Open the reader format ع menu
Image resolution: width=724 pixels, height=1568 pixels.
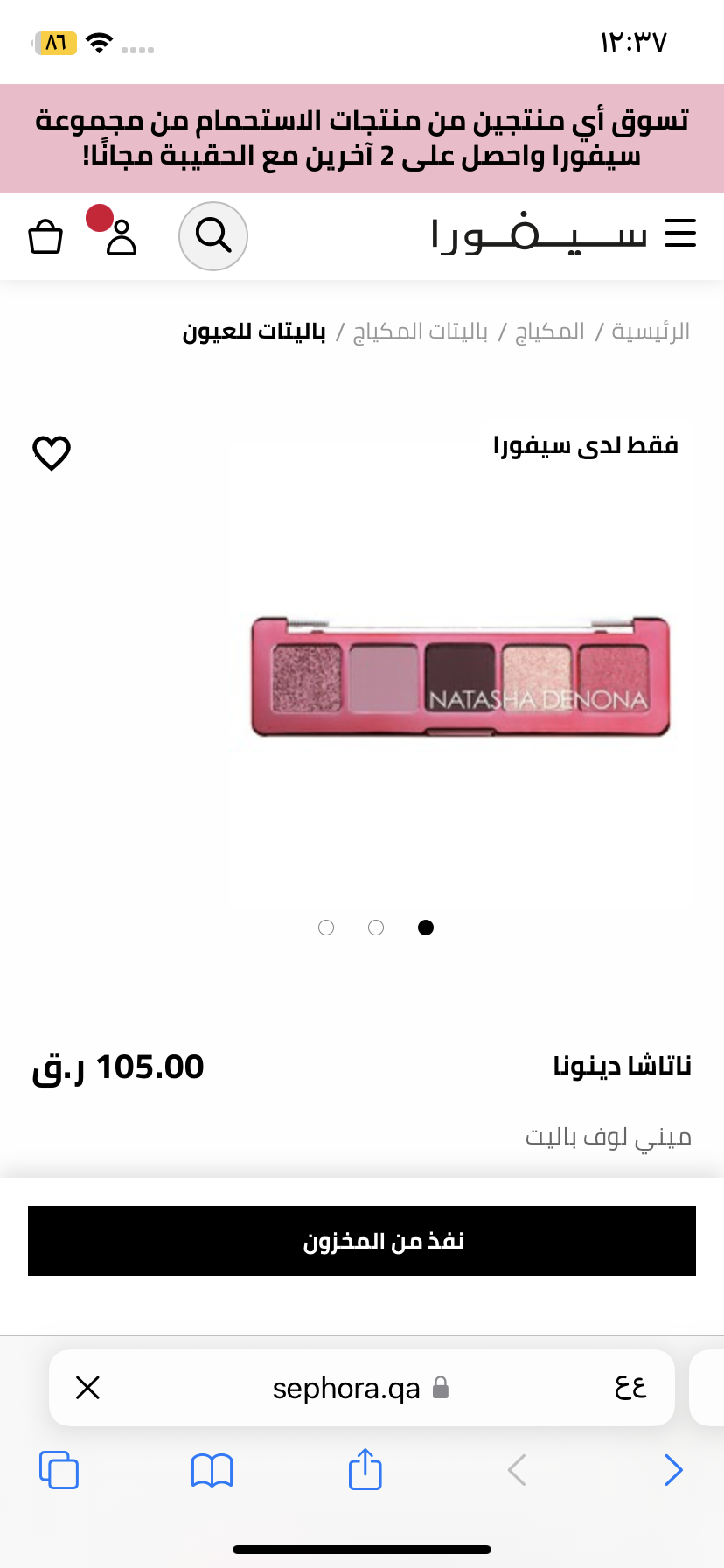630,1387
